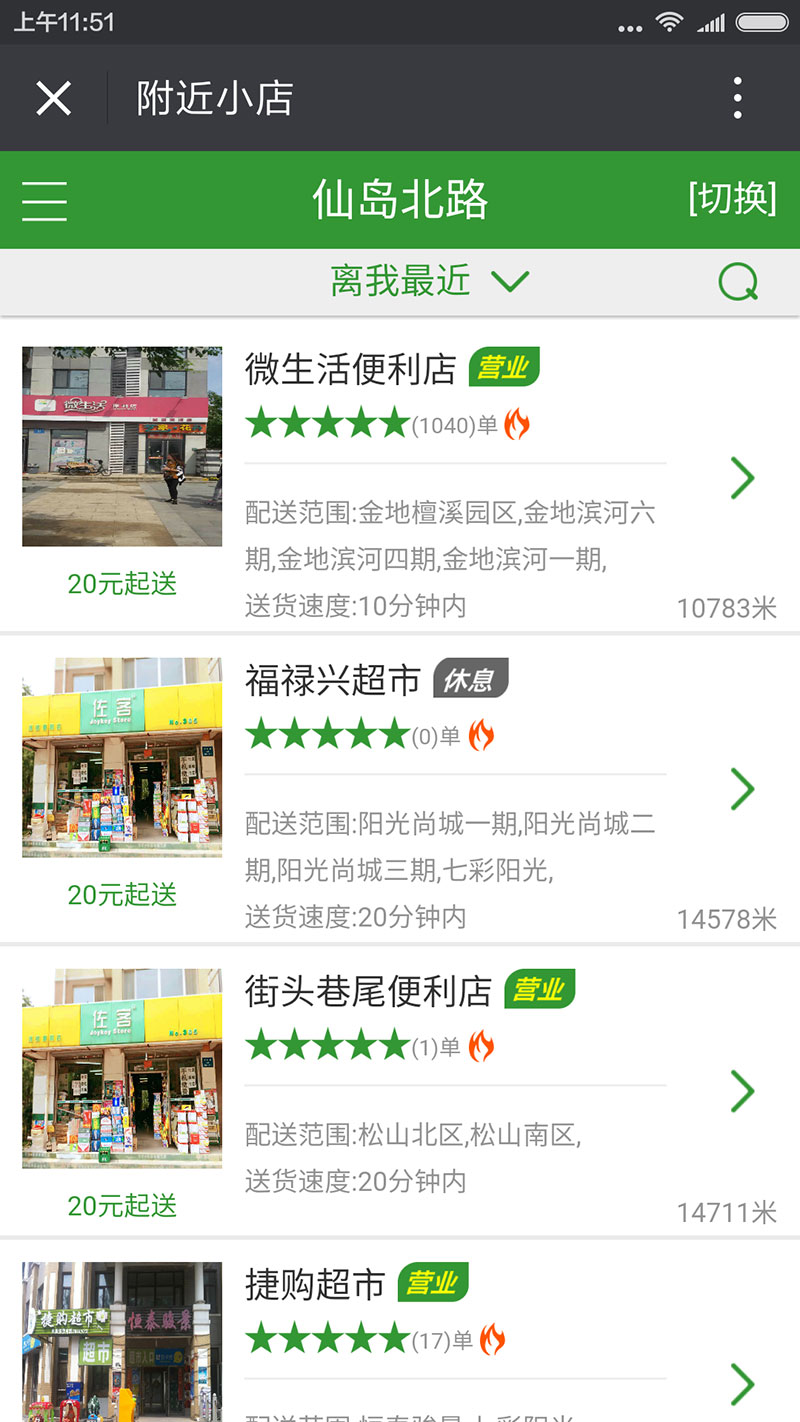
Task: Click the flame icon beside 微生活便利店 rating
Action: (x=516, y=423)
